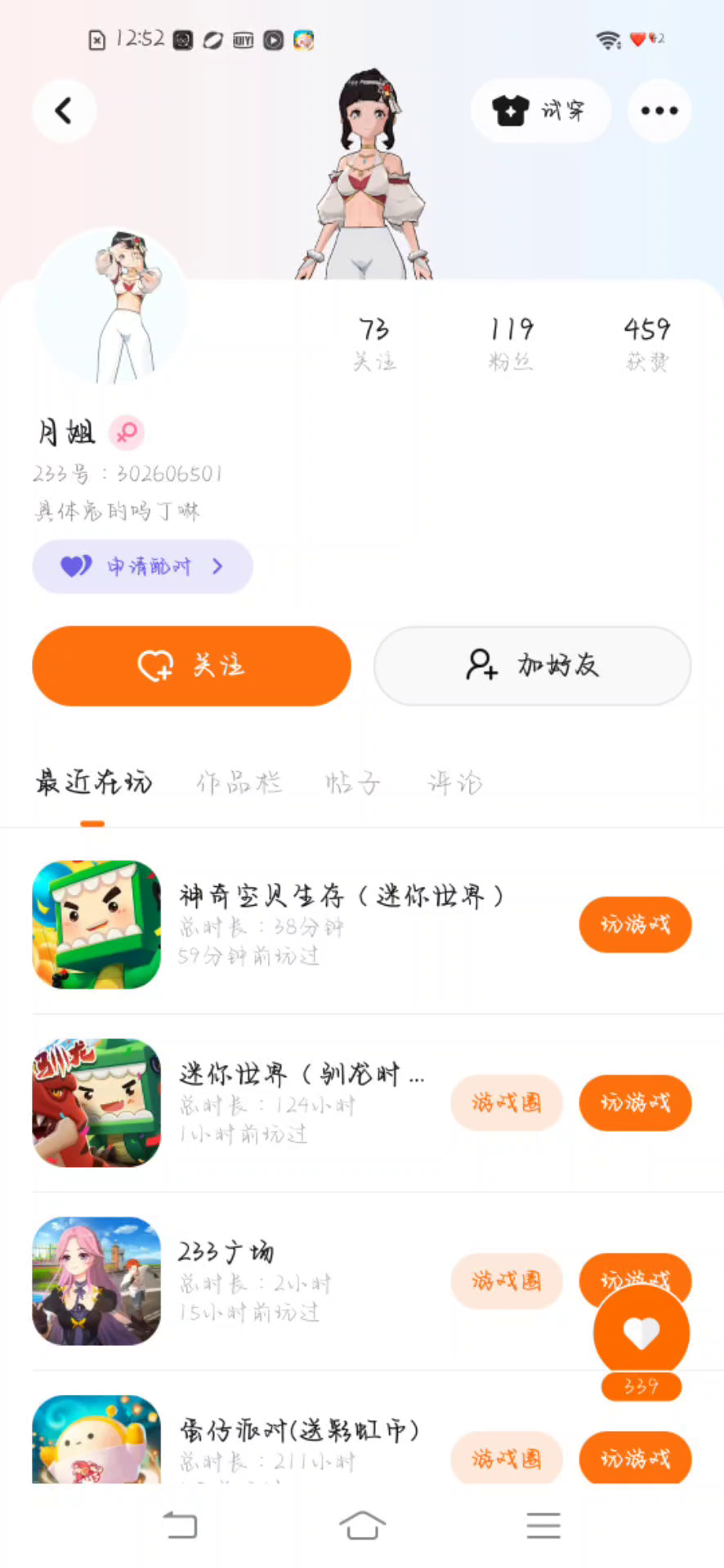
Task: Go back using the top-left arrow
Action: [x=64, y=111]
